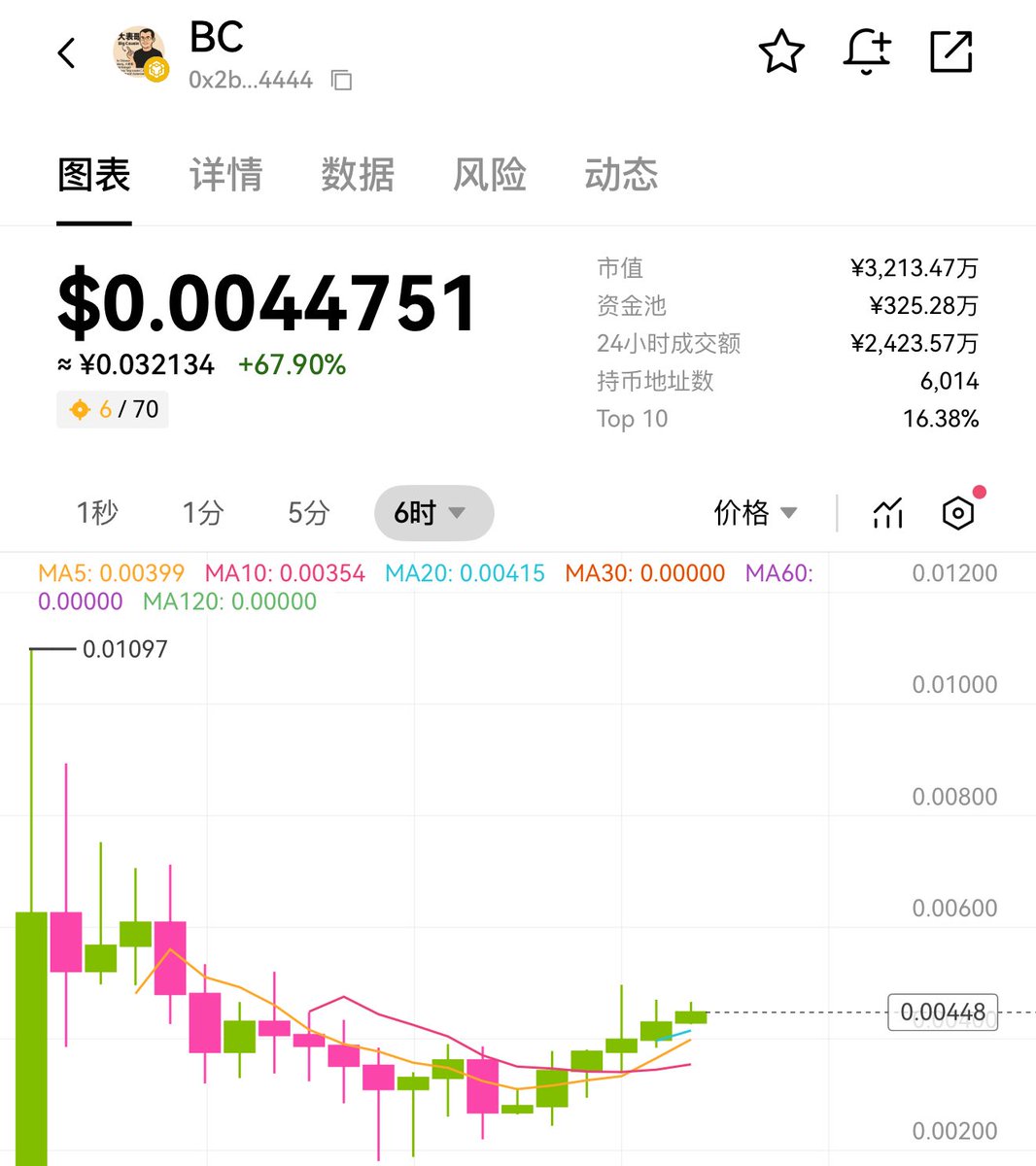Expand the 6时 interval dropdown
The height and width of the screenshot is (1166, 1036).
tap(432, 512)
